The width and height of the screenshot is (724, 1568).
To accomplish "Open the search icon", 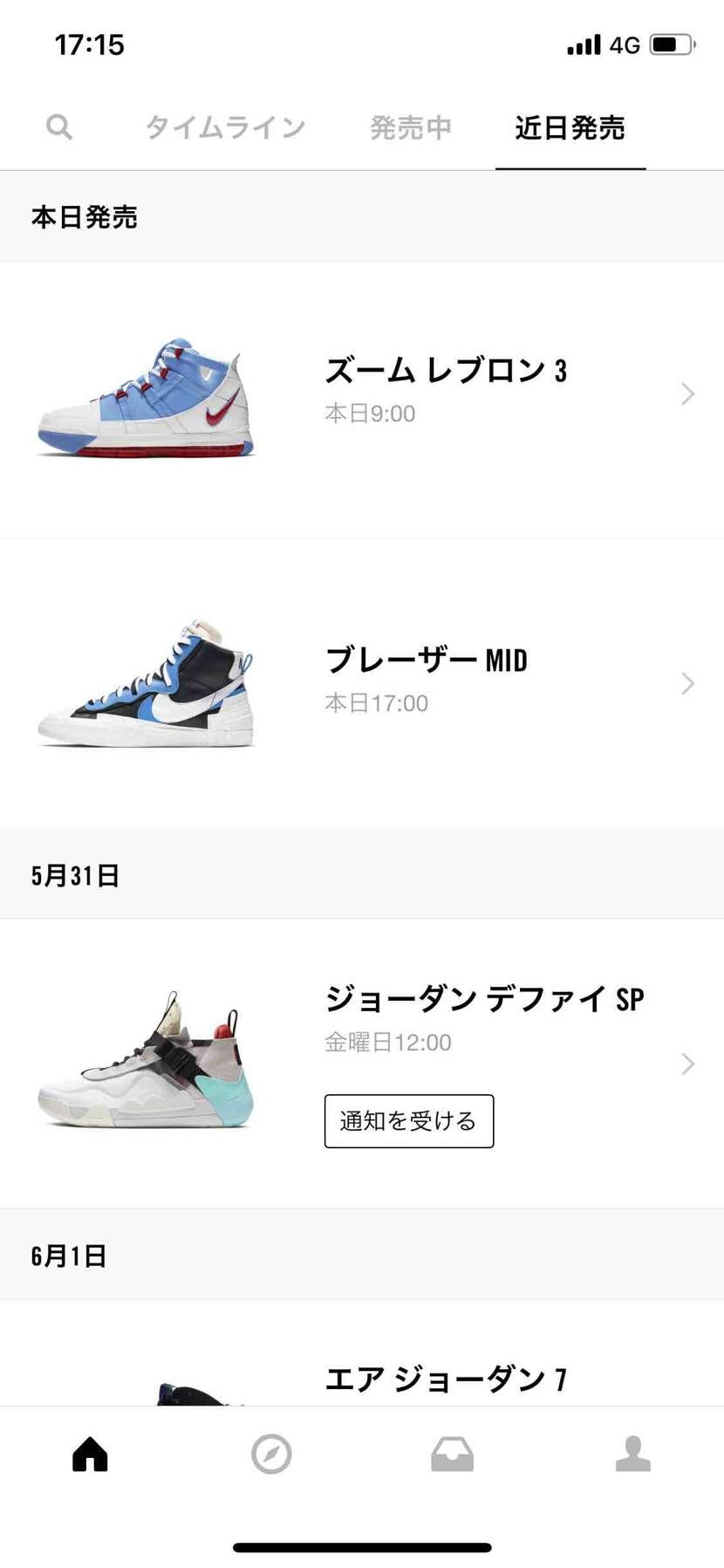I will point(59,127).
